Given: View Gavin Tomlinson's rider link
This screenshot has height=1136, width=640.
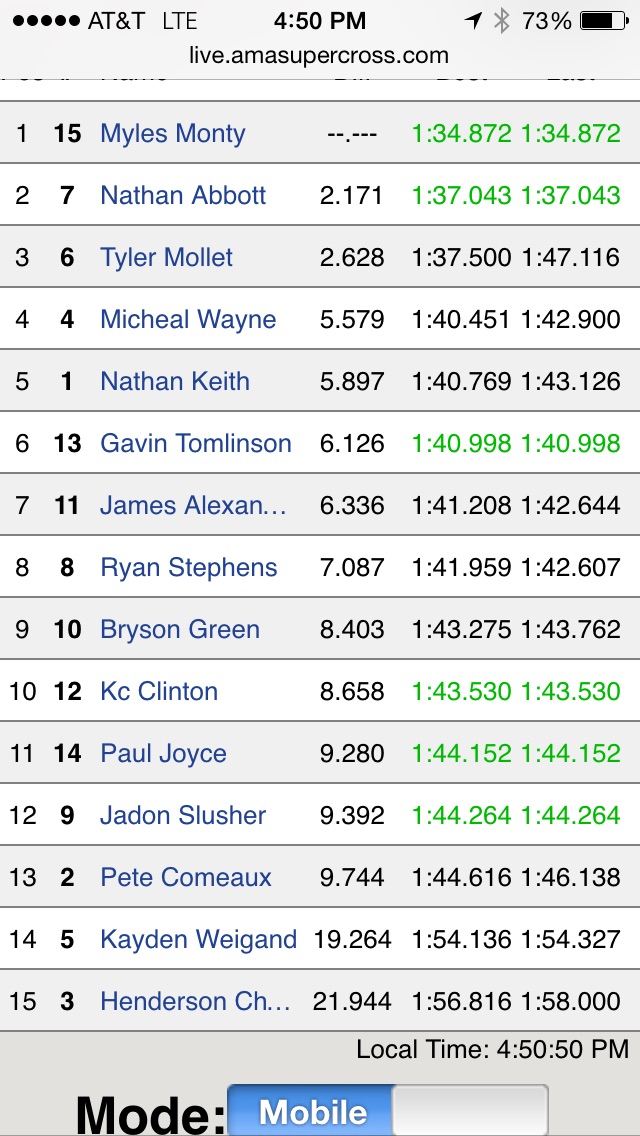Looking at the screenshot, I should coord(196,443).
